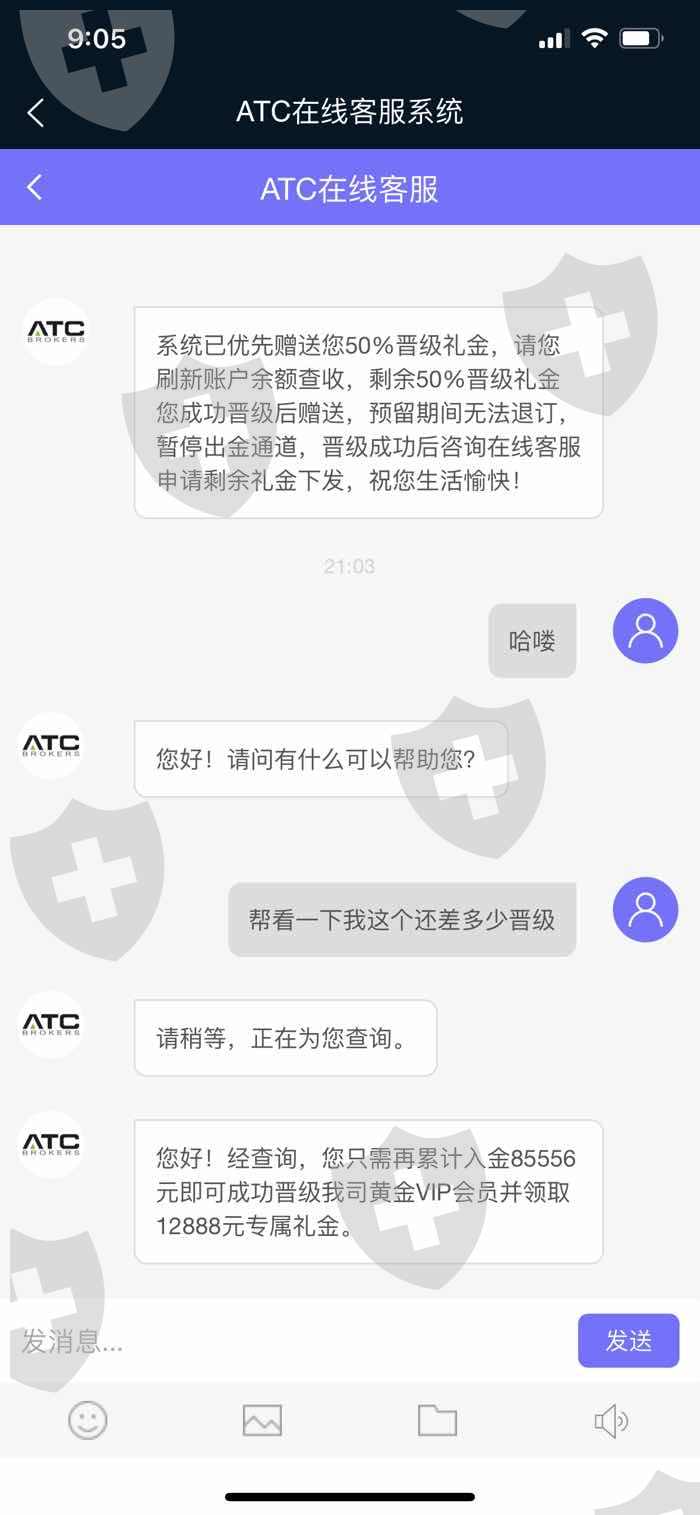Open the emoji picker

click(x=88, y=1420)
